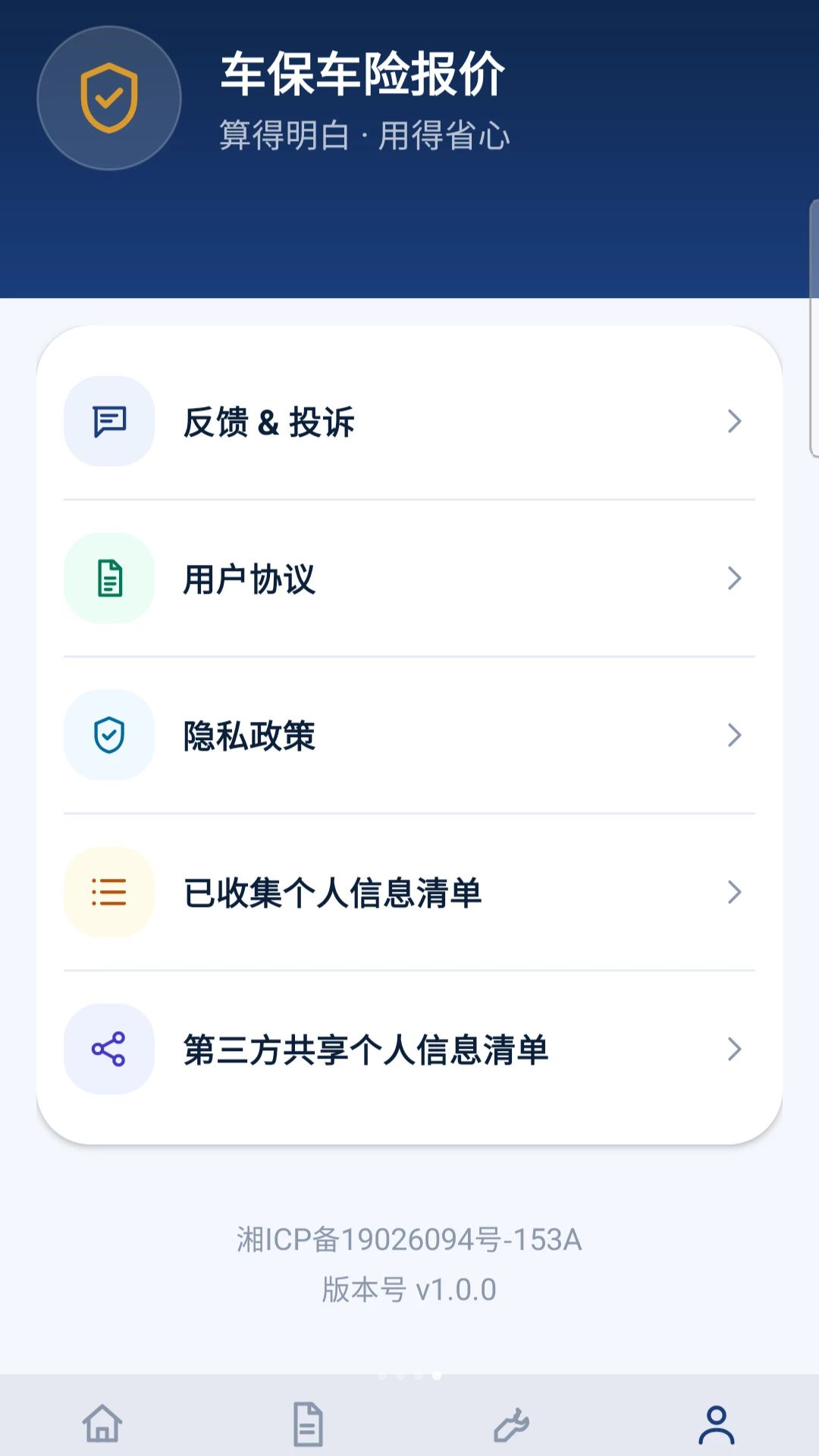Open 已收集个人信息清单 row
The image size is (819, 1456).
[409, 892]
